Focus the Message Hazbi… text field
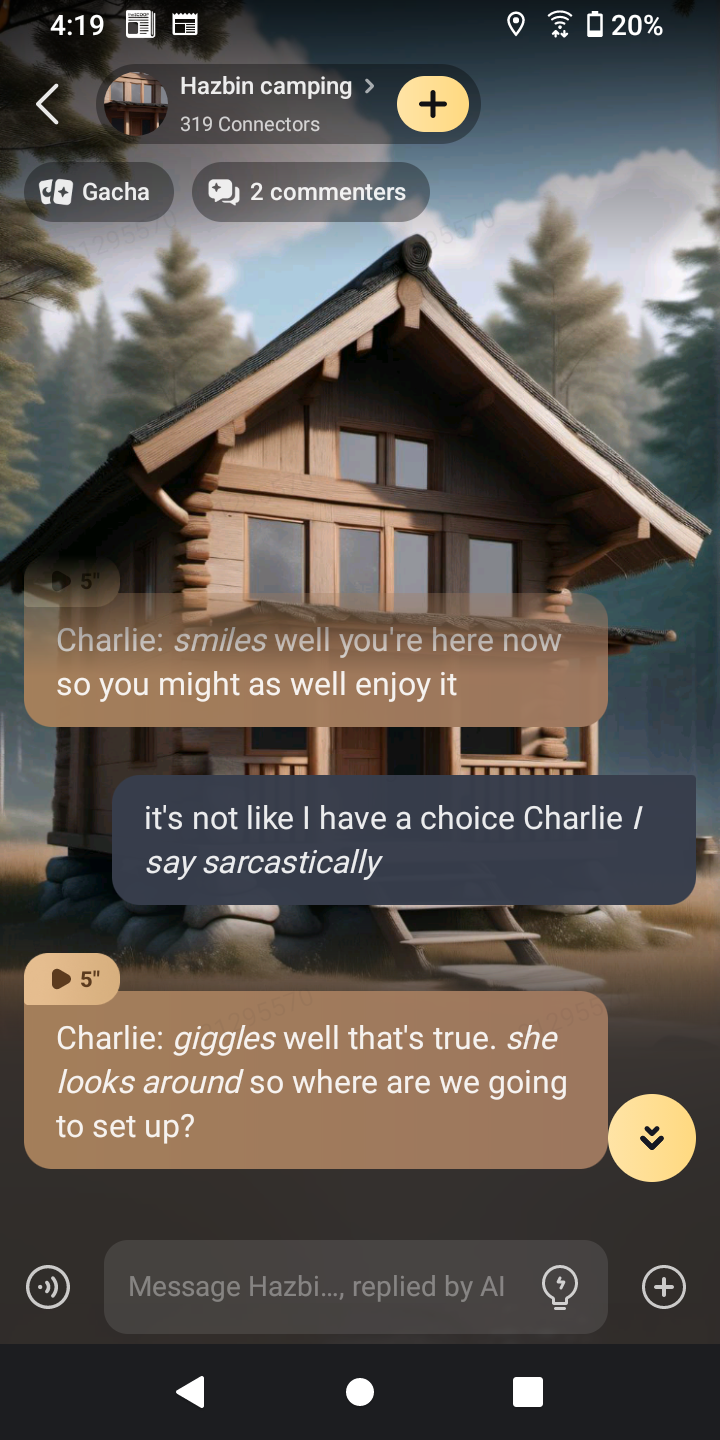720x1440 pixels. (x=320, y=1287)
